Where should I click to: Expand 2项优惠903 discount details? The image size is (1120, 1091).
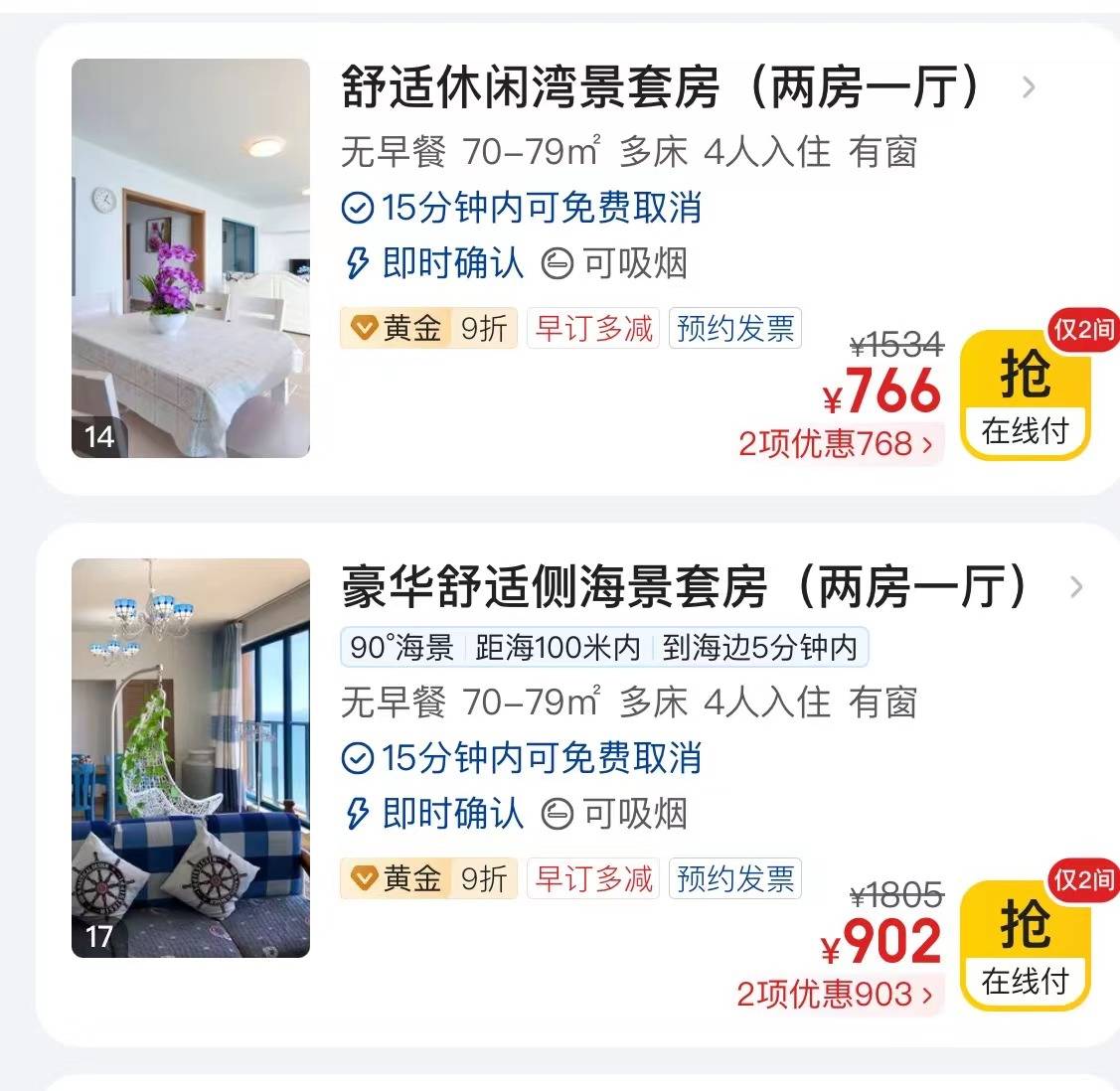tap(835, 994)
